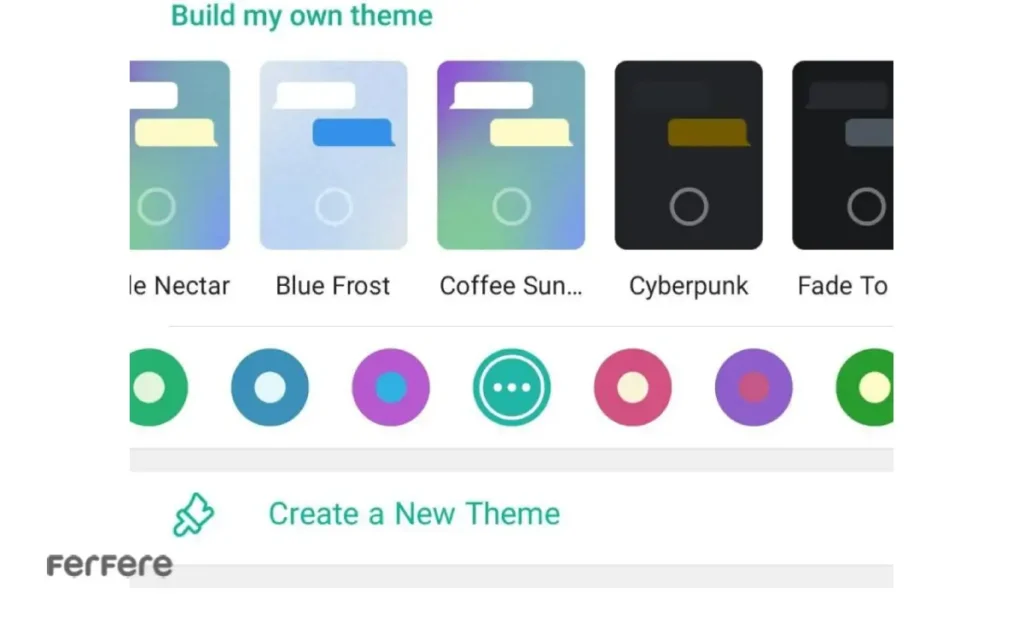This screenshot has height=617, width=1024.
Task: Choose the purple swatch with pink center
Action: [754, 387]
